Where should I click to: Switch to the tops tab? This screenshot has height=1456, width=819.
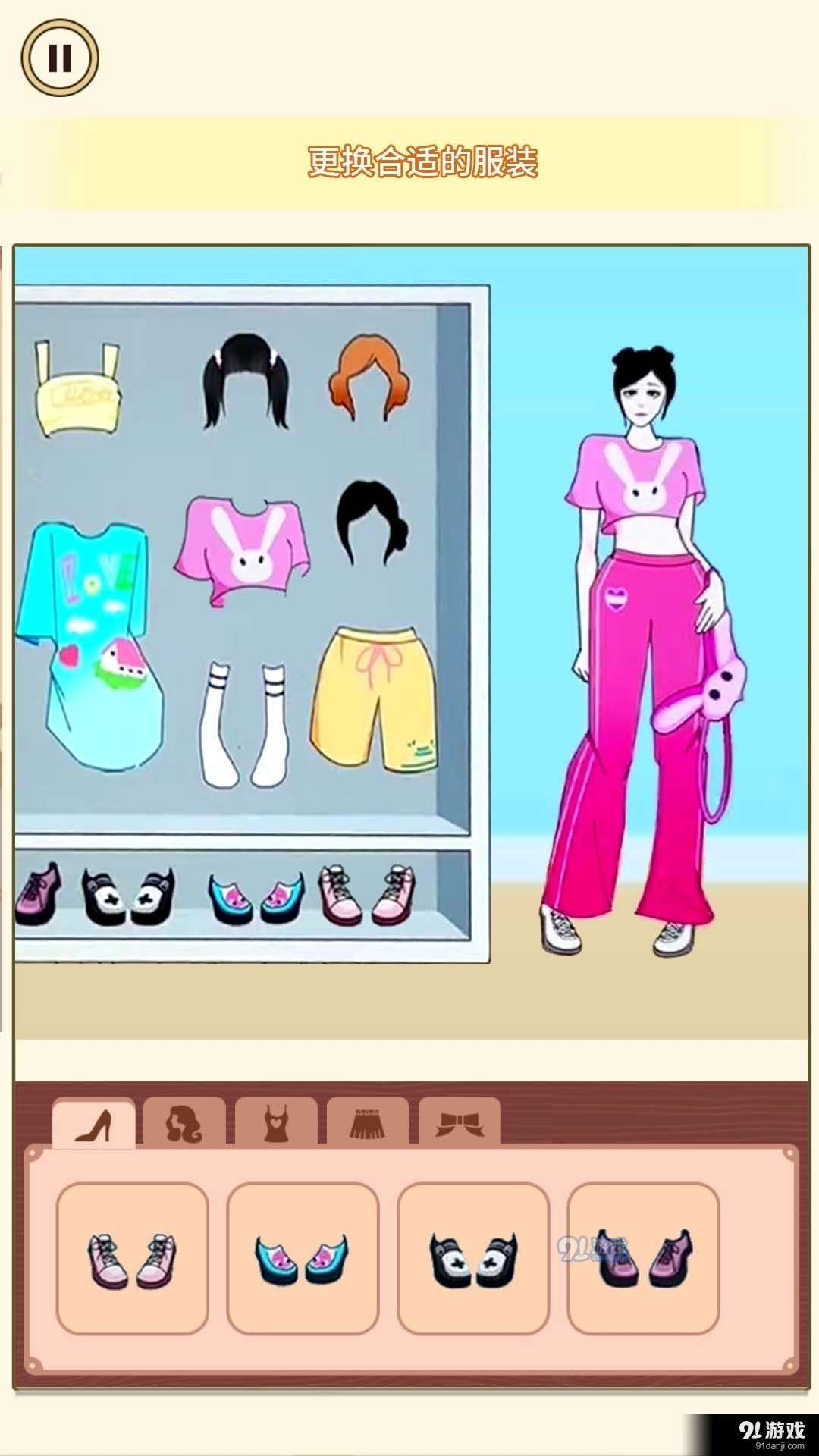(276, 1124)
